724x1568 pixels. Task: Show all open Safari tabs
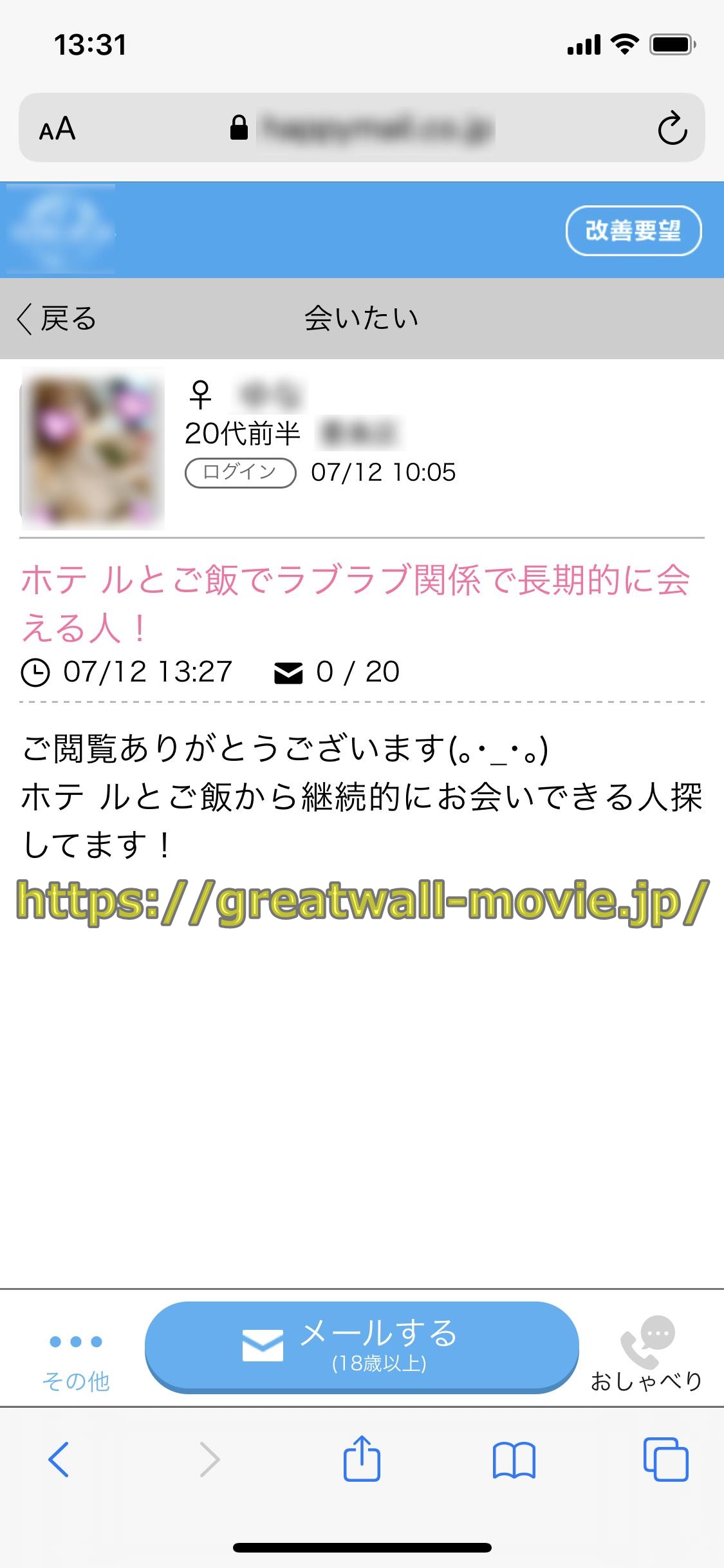click(665, 1459)
